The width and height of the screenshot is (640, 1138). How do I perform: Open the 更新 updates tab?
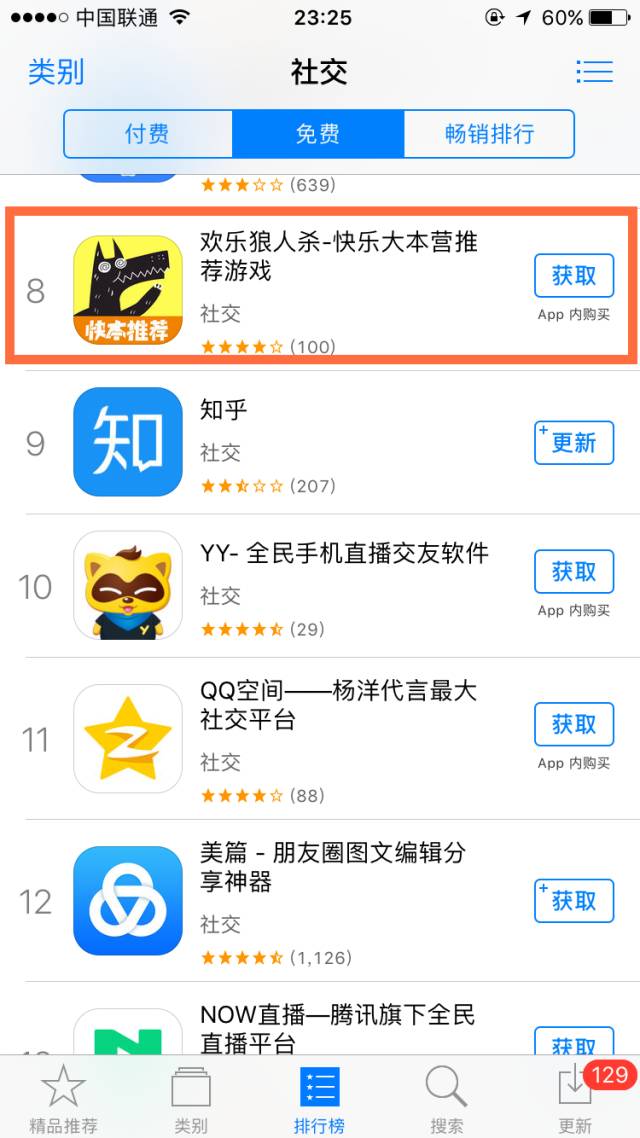[575, 1098]
